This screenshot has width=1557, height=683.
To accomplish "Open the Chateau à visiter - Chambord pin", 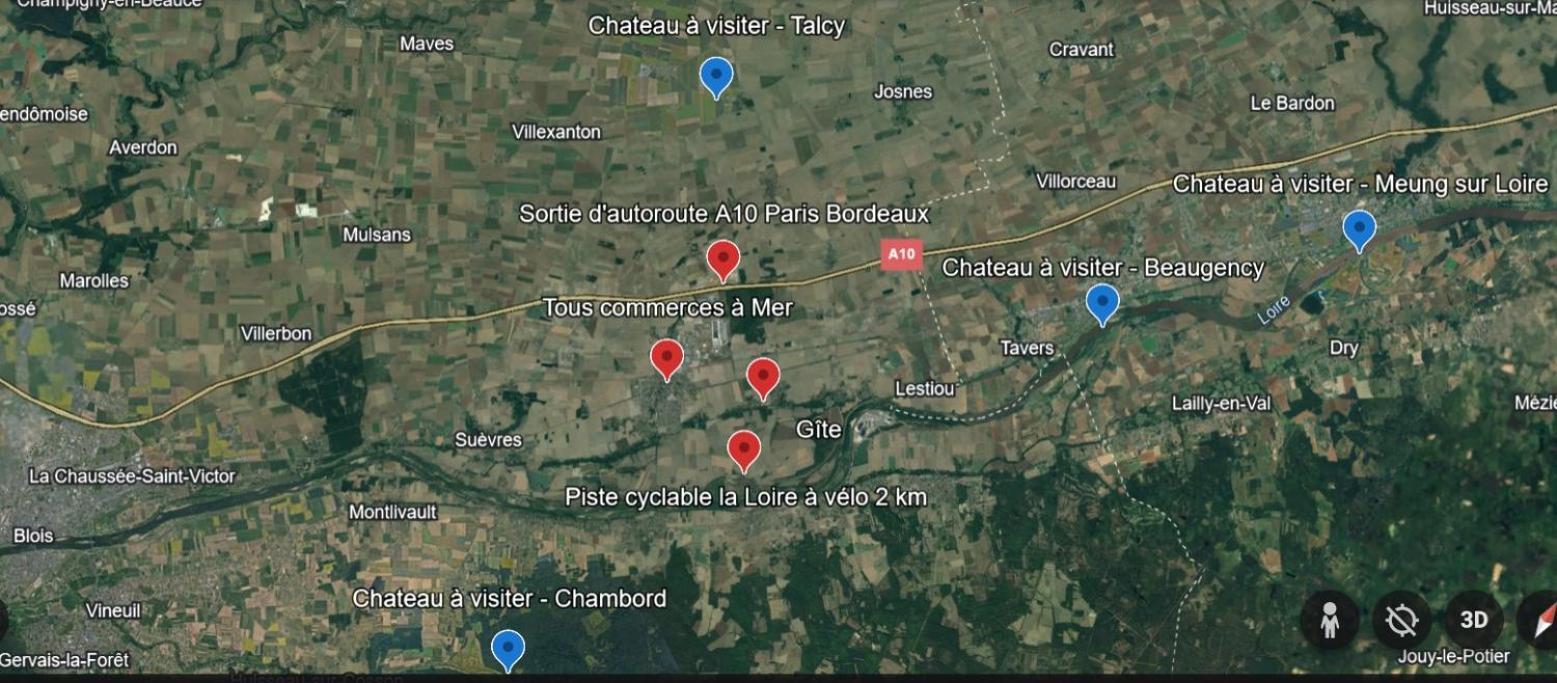I will click(x=508, y=648).
